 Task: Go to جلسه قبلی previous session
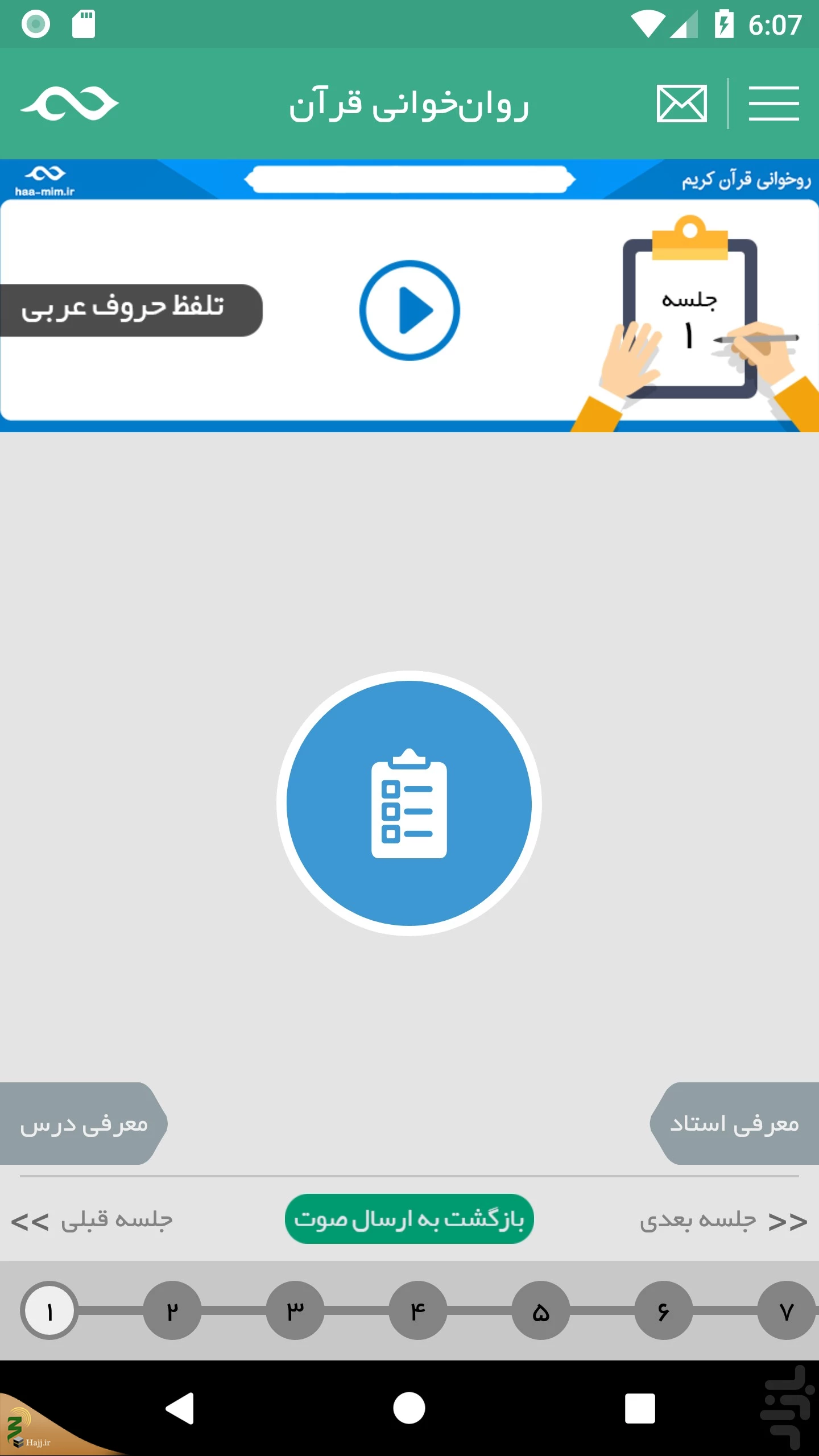click(92, 1221)
